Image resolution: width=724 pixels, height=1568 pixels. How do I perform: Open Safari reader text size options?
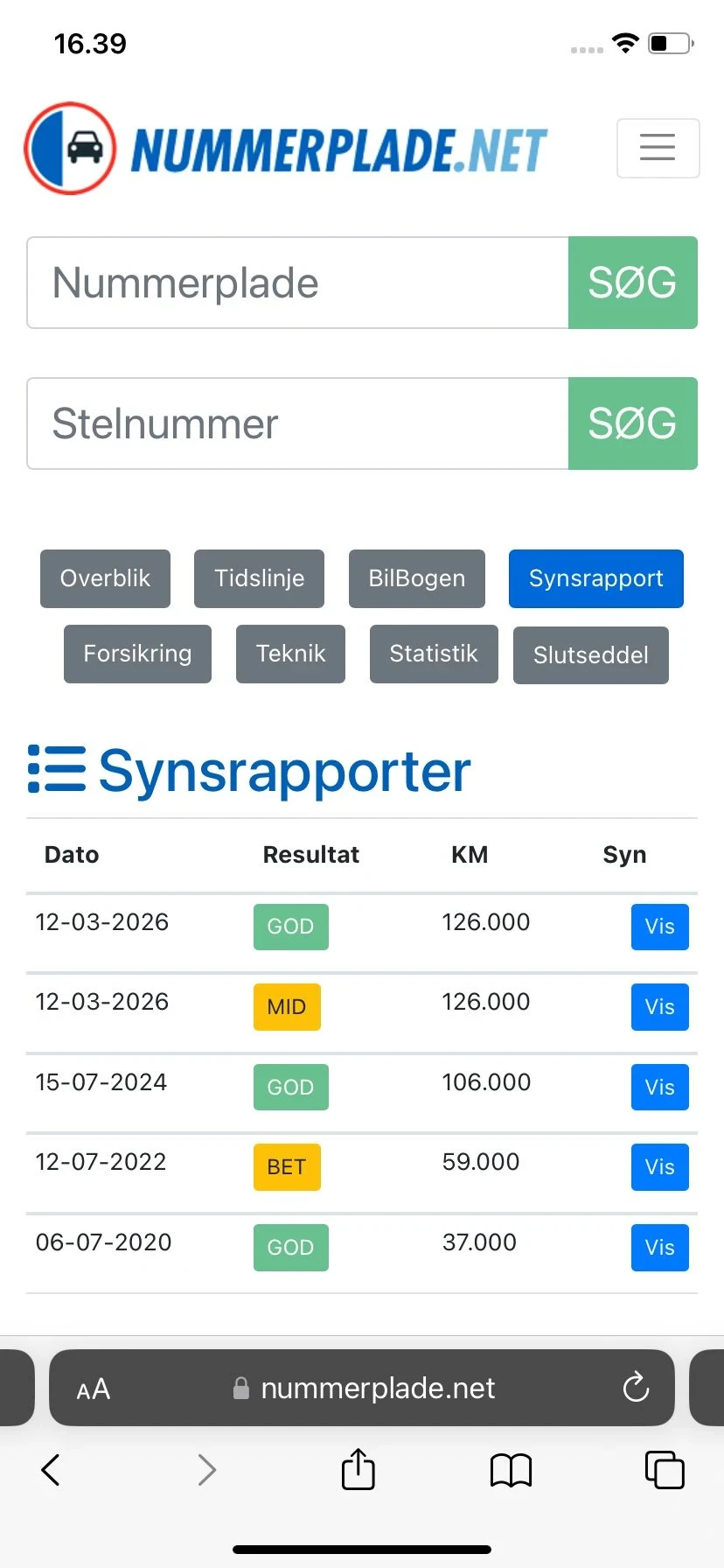[x=93, y=1389]
